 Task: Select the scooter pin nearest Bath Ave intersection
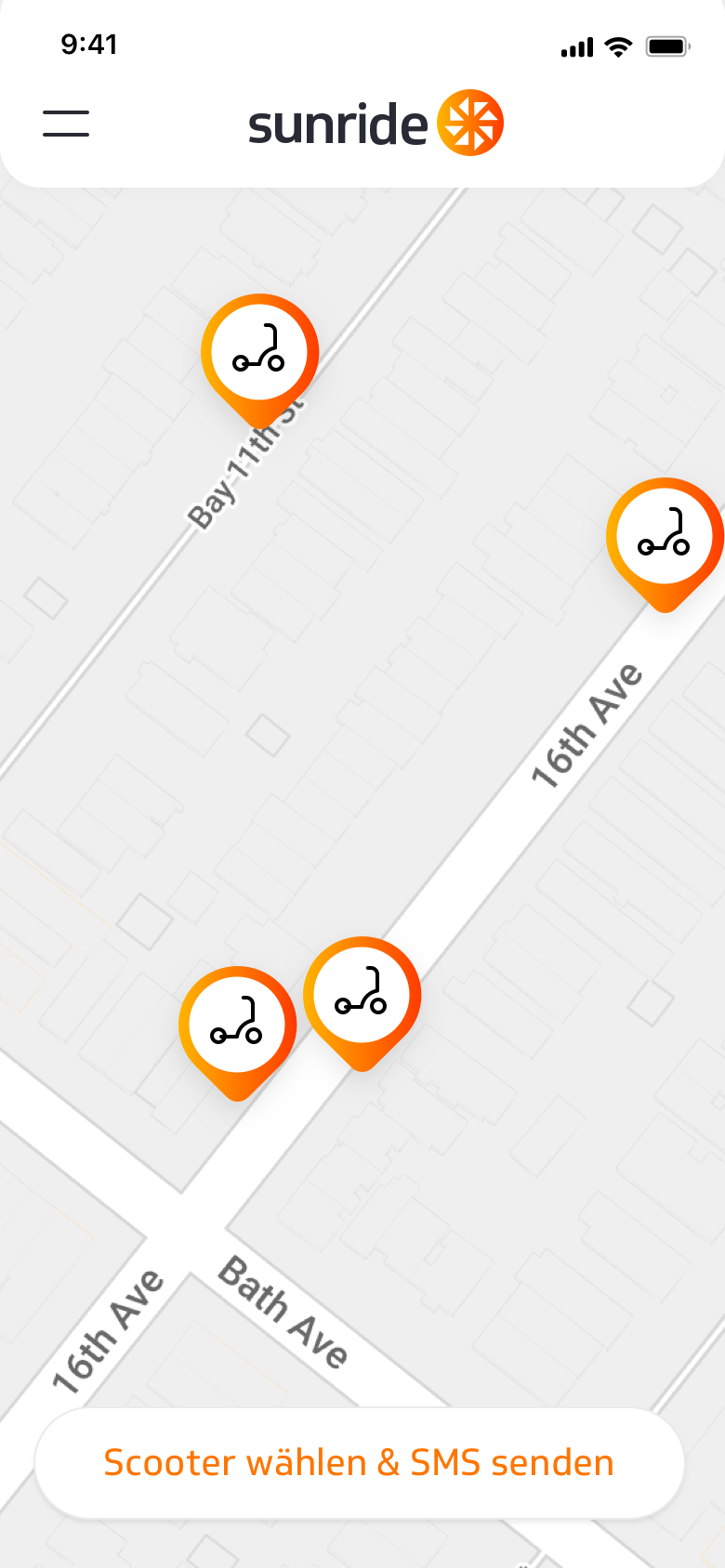point(237,1027)
